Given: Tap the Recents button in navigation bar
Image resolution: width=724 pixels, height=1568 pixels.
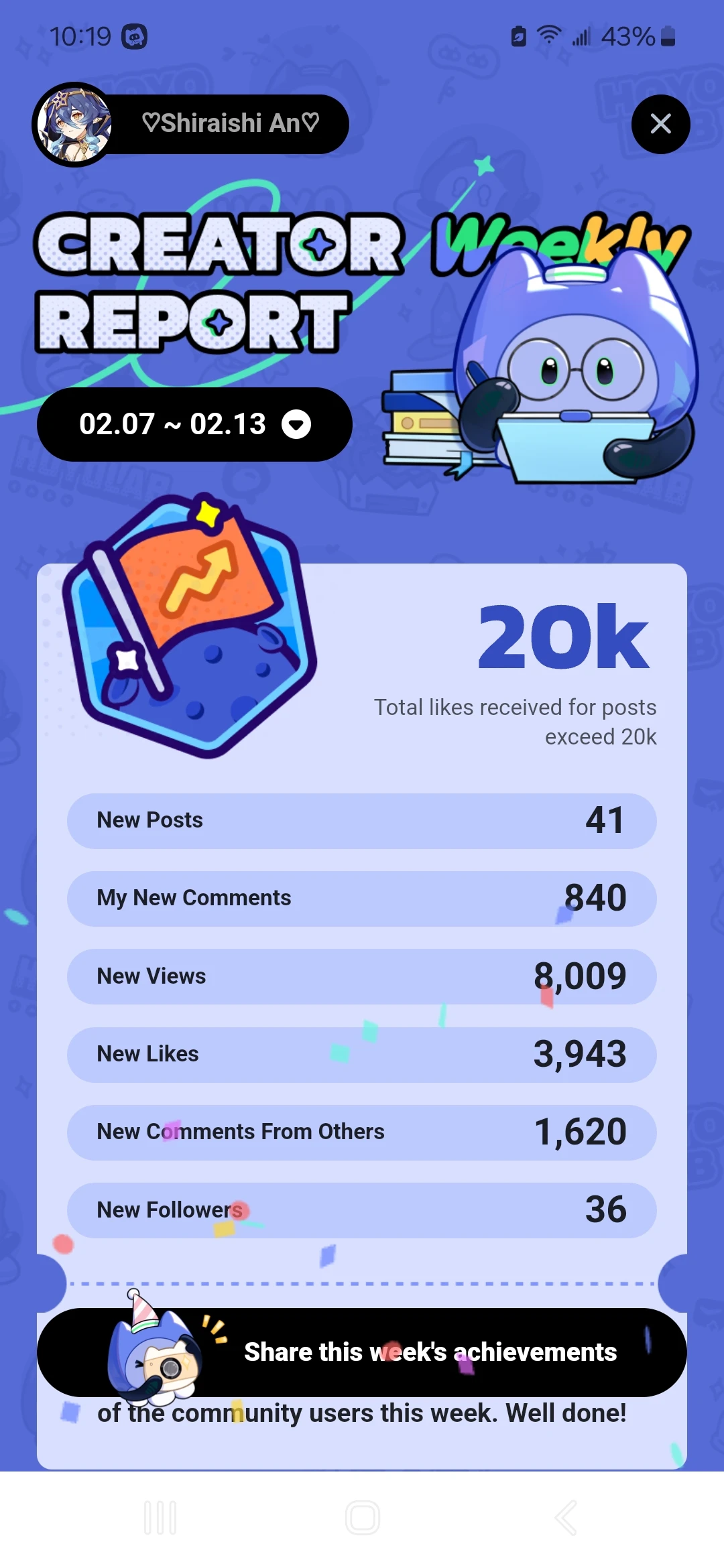Looking at the screenshot, I should pyautogui.click(x=161, y=1518).
